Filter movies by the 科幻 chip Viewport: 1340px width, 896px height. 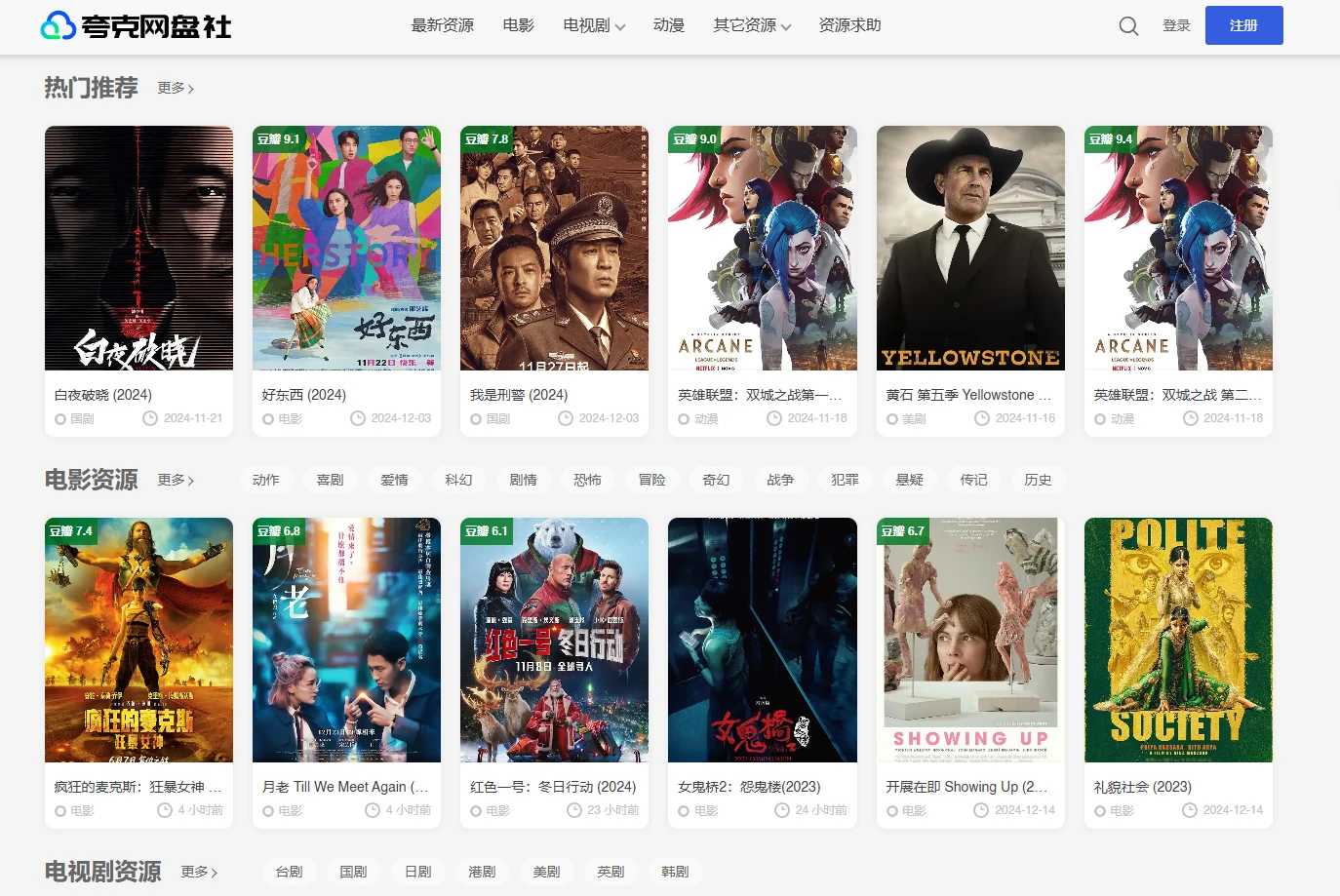(458, 480)
